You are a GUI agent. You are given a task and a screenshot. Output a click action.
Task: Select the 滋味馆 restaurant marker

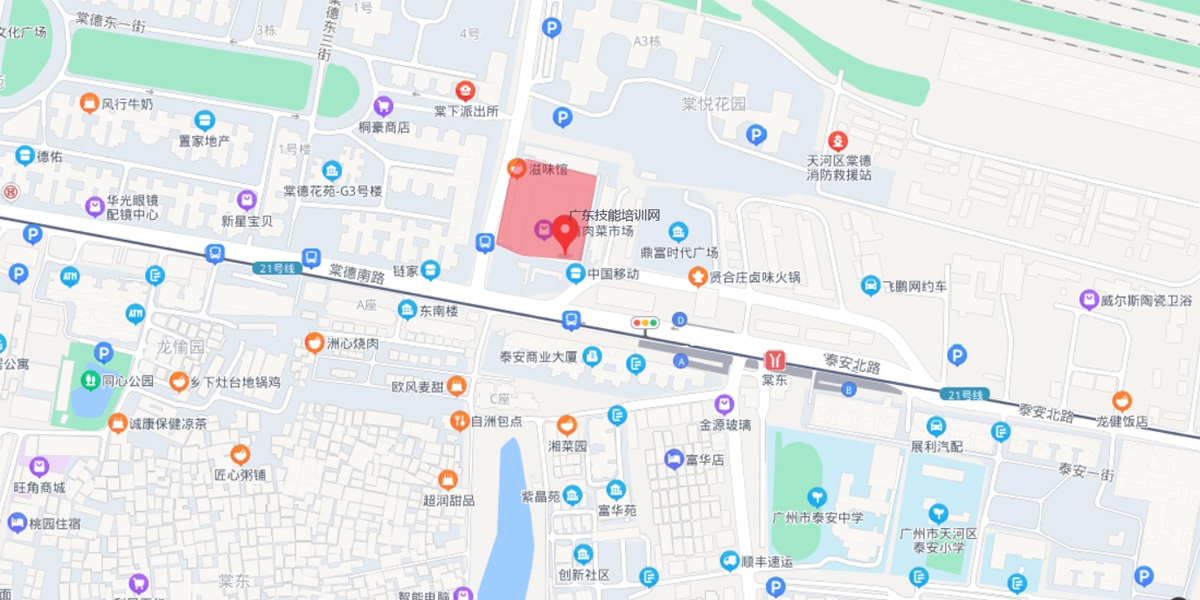pos(516,169)
